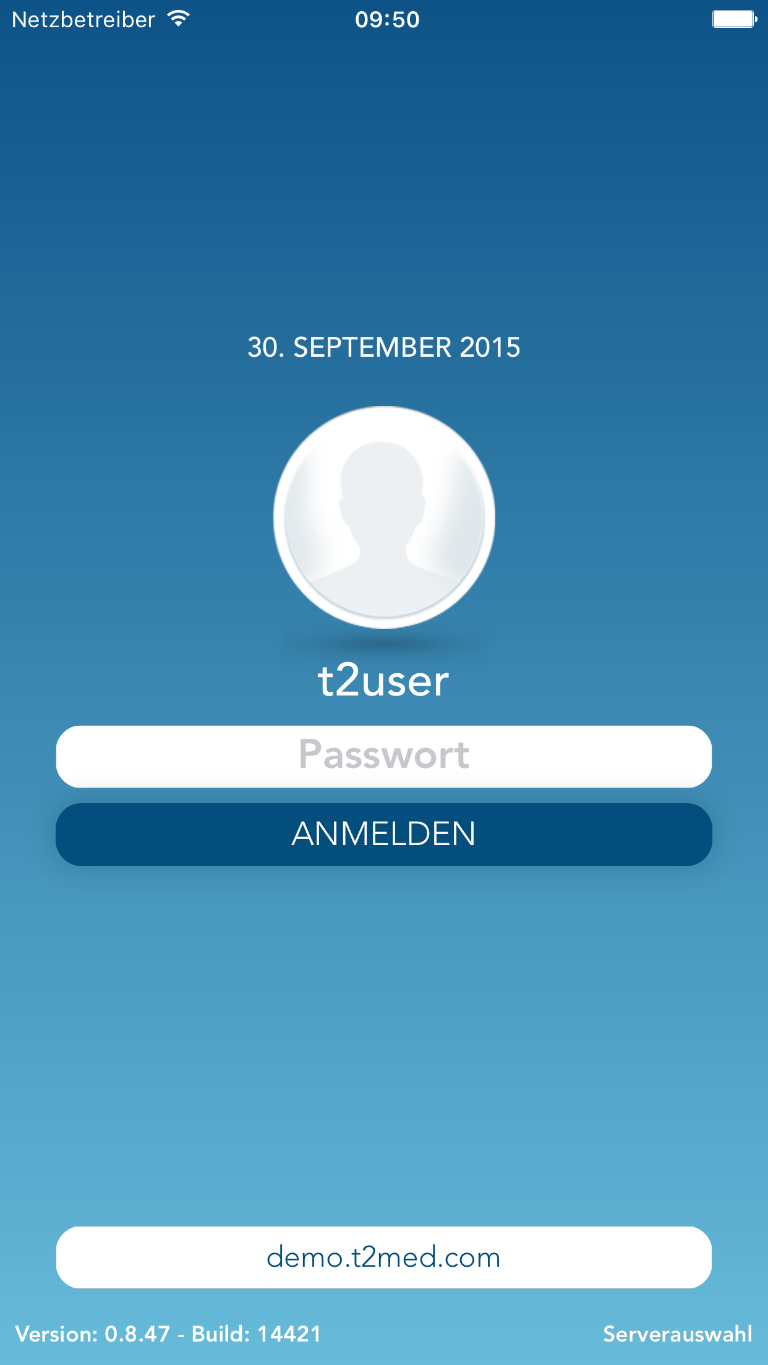
Task: Tap the ANMELDEN login button
Action: pos(384,834)
